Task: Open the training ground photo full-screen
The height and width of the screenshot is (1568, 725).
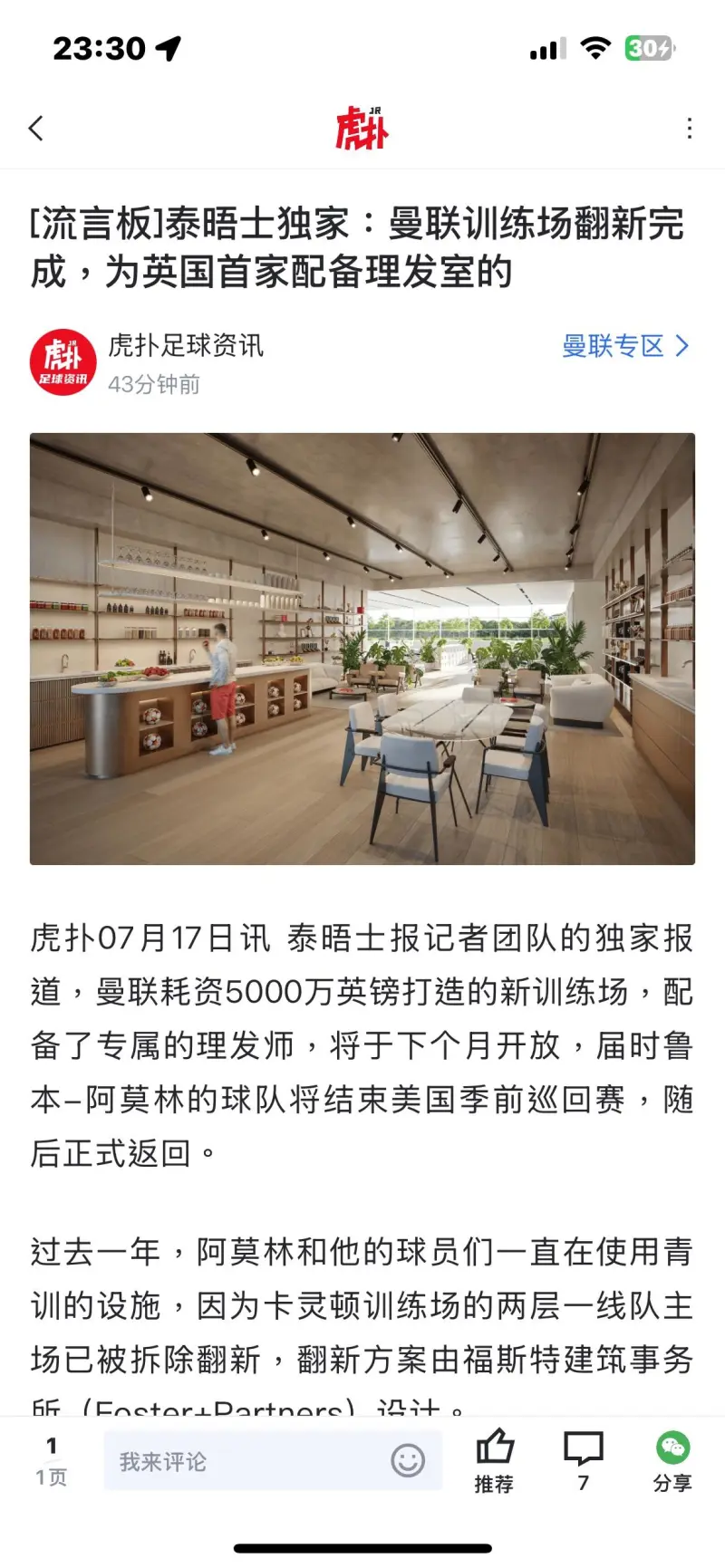Action: [362, 649]
